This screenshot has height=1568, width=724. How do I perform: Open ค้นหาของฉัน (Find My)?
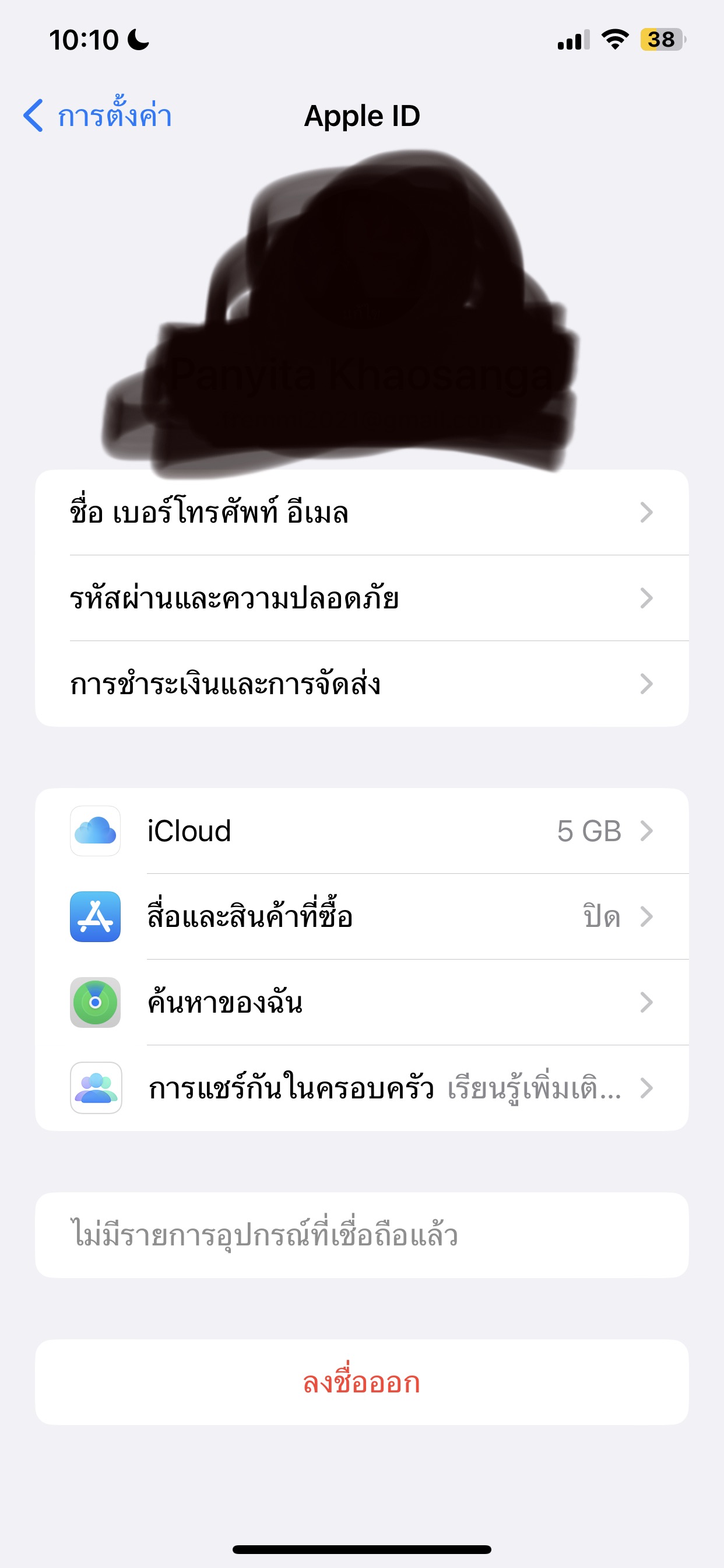(x=362, y=1003)
